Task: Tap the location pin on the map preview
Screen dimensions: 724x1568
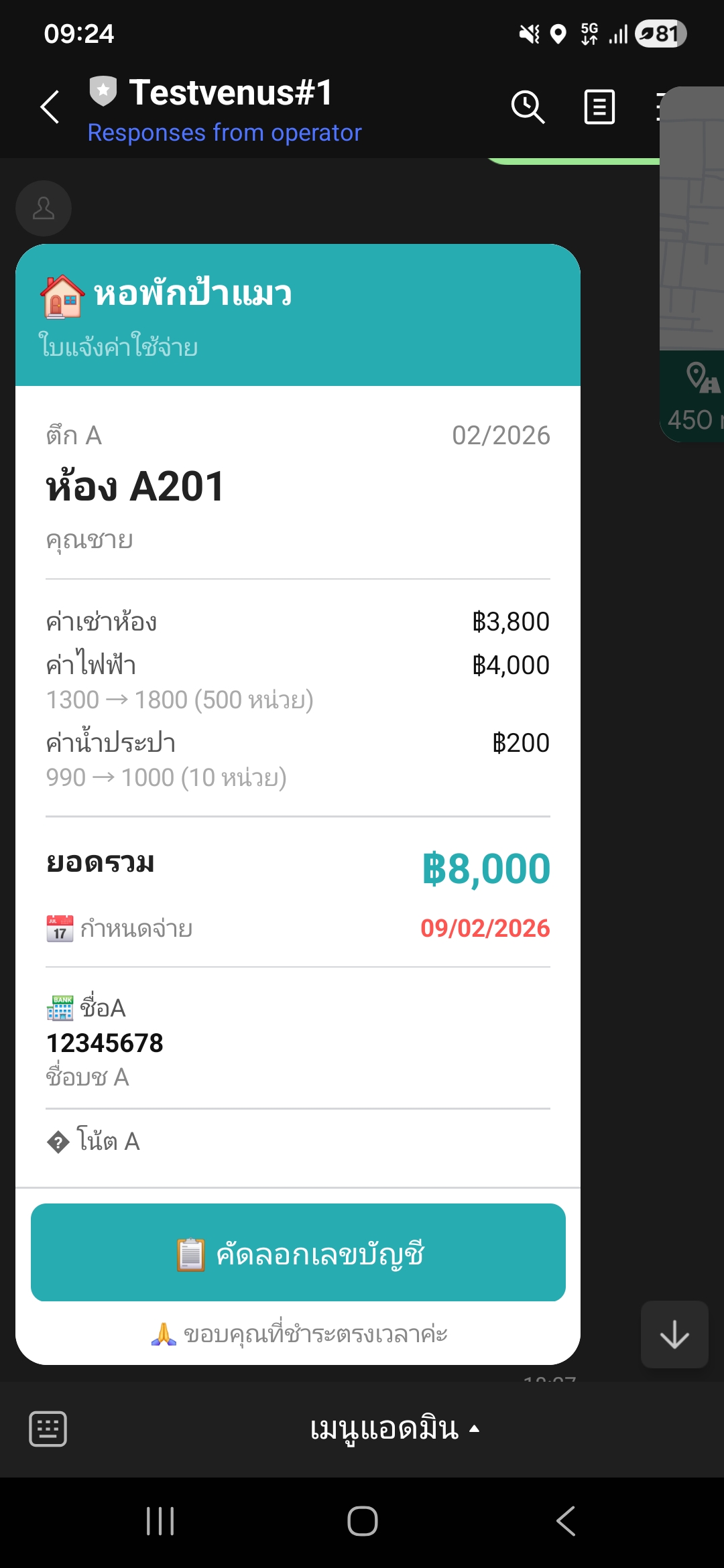Action: [696, 376]
